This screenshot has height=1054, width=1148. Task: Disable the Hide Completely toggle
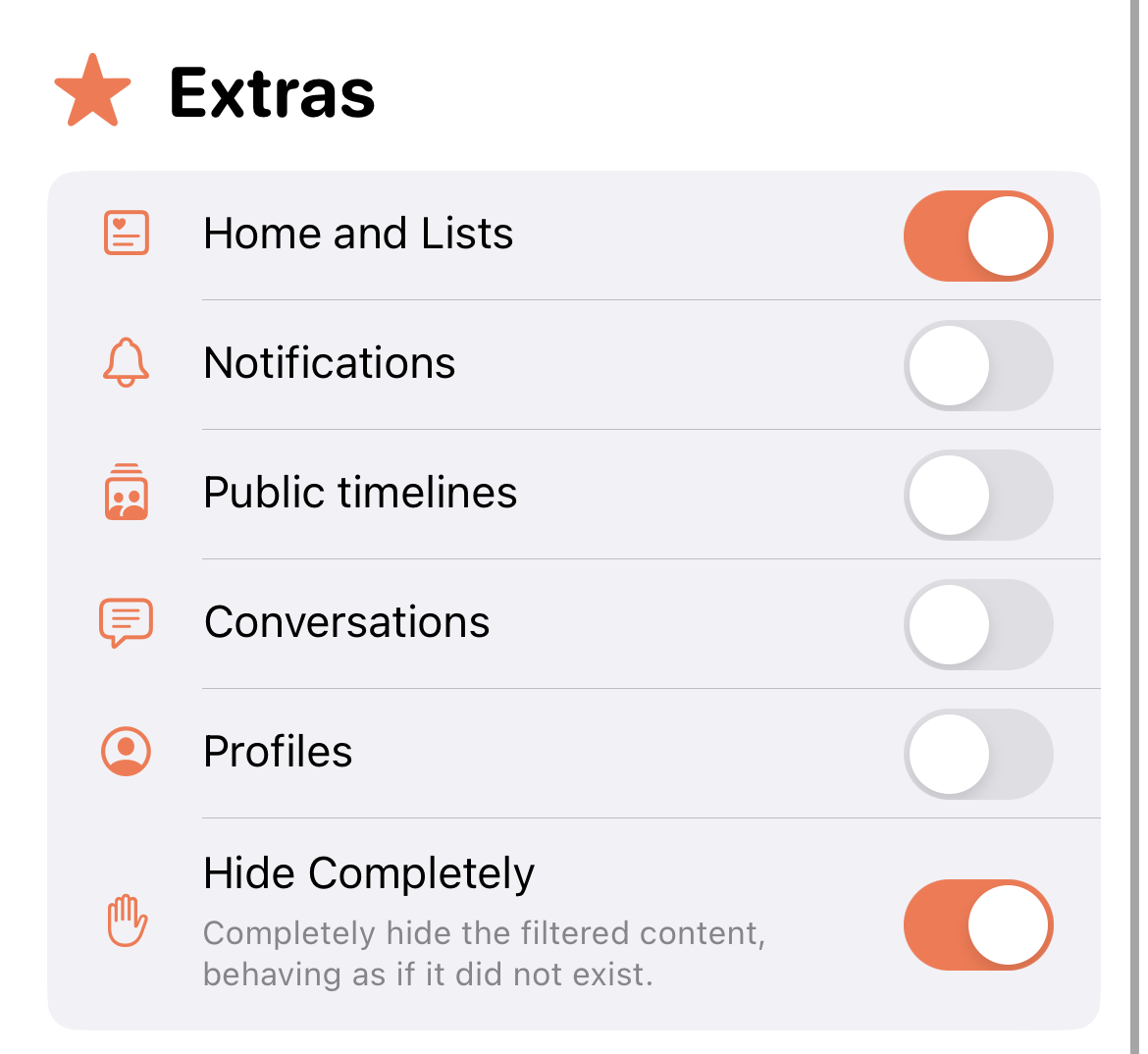pos(977,924)
